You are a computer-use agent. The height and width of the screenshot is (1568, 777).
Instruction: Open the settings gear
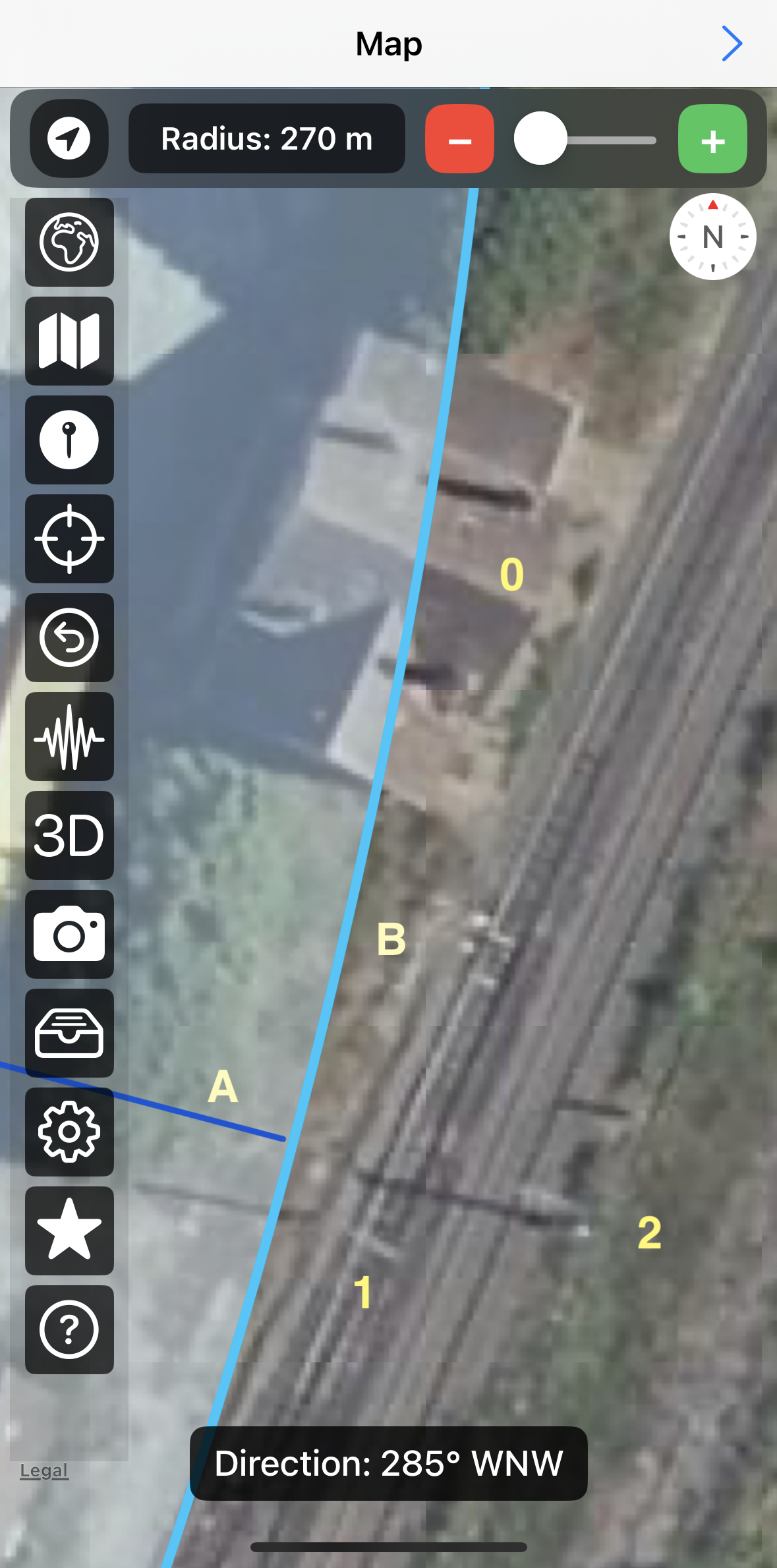click(69, 1132)
